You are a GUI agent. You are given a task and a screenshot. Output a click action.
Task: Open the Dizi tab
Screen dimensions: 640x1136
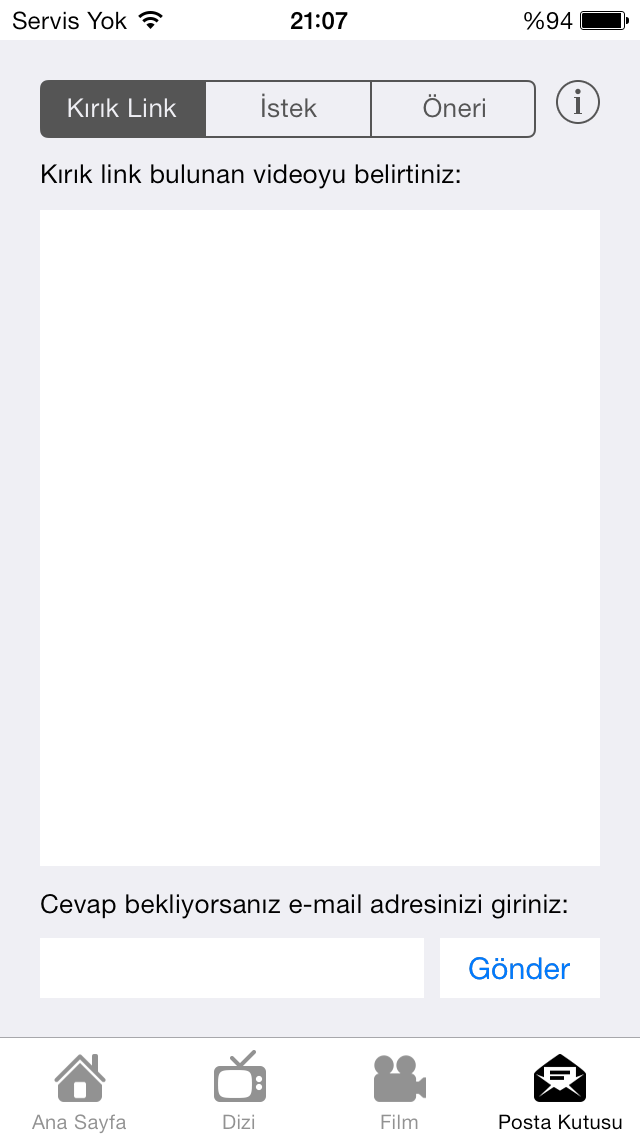(x=239, y=1090)
